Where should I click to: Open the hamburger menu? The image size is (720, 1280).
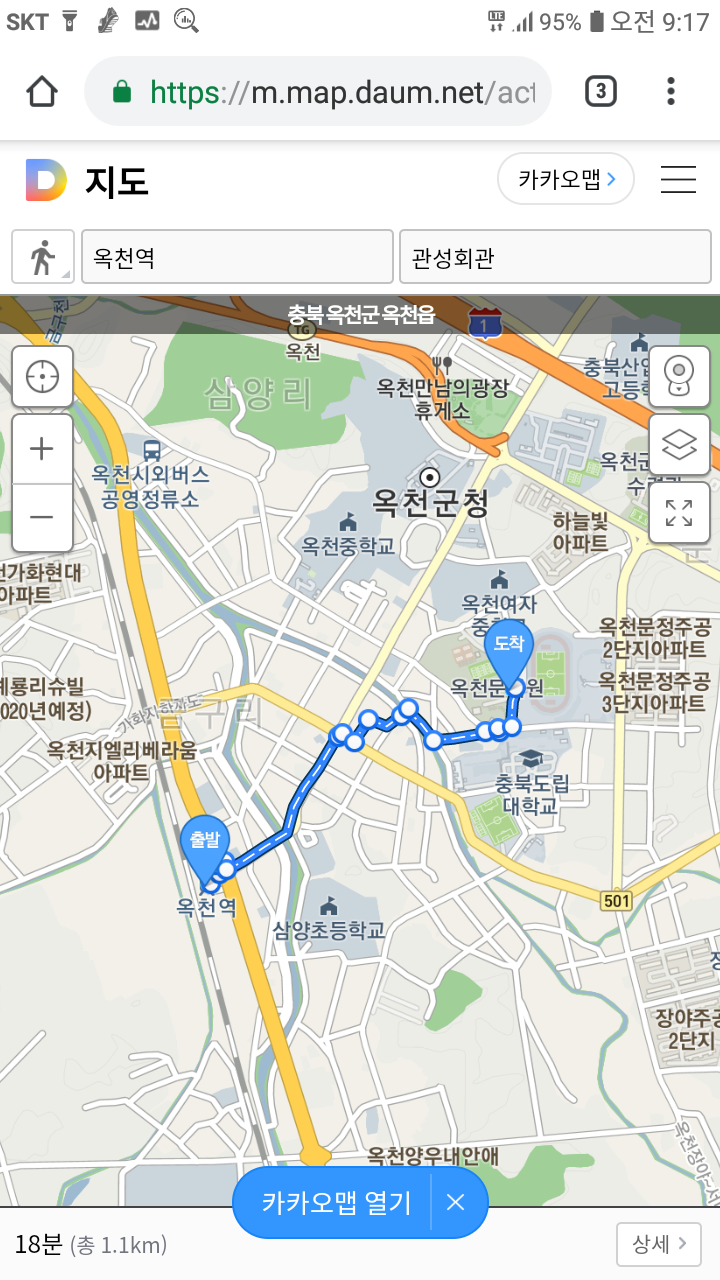(x=678, y=180)
